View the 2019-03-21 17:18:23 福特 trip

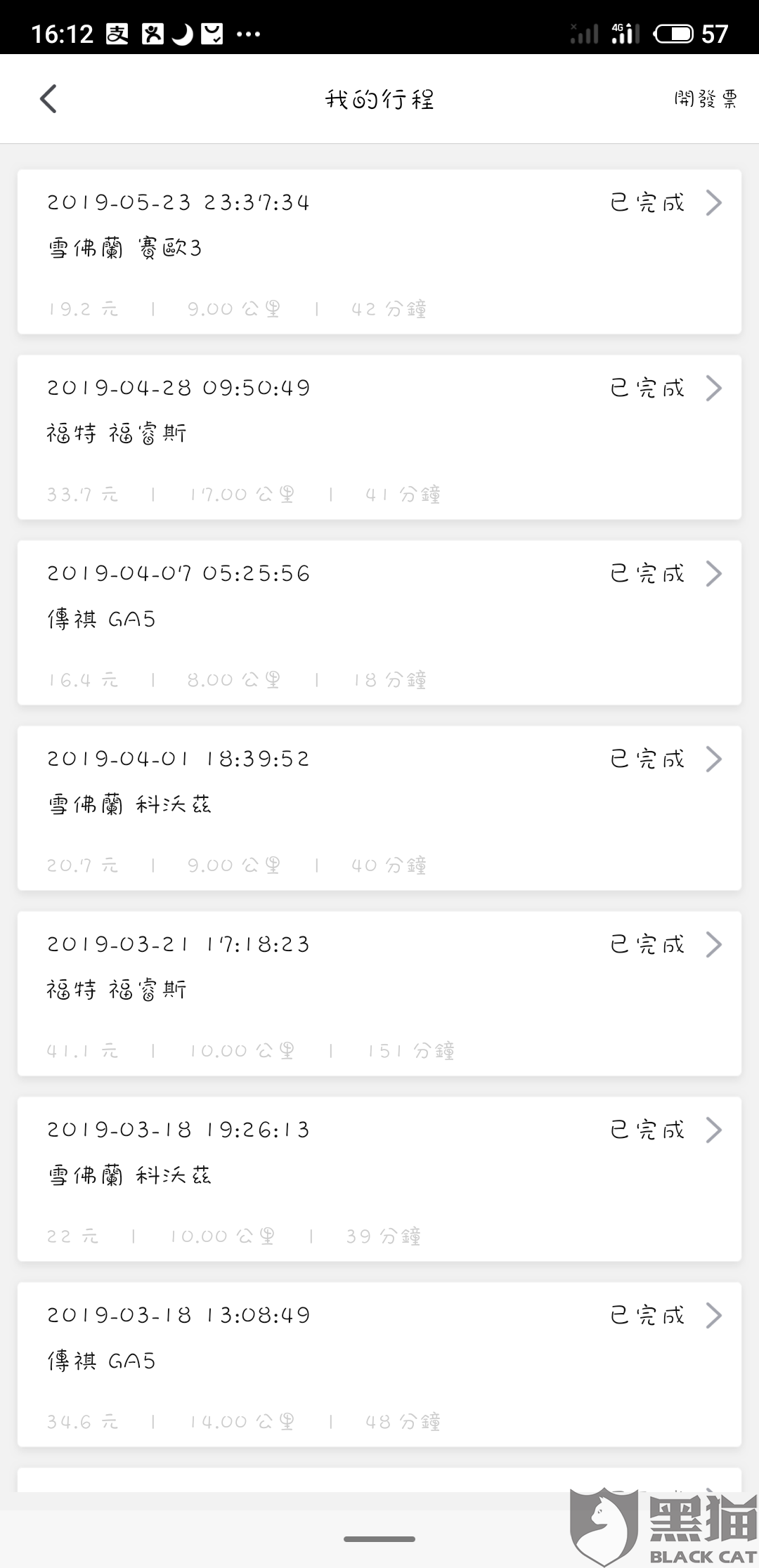point(379,993)
